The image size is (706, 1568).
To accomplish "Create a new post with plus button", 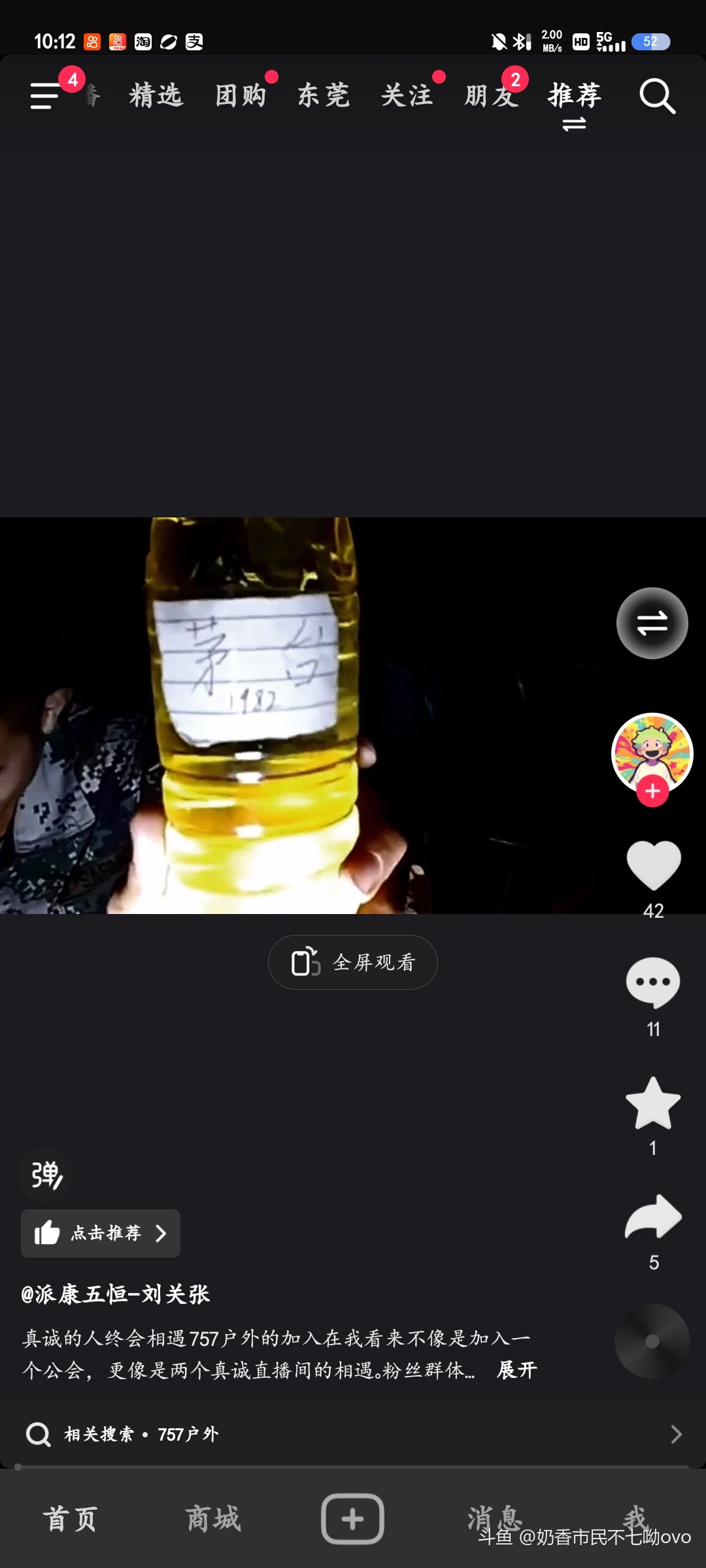I will [x=352, y=1519].
